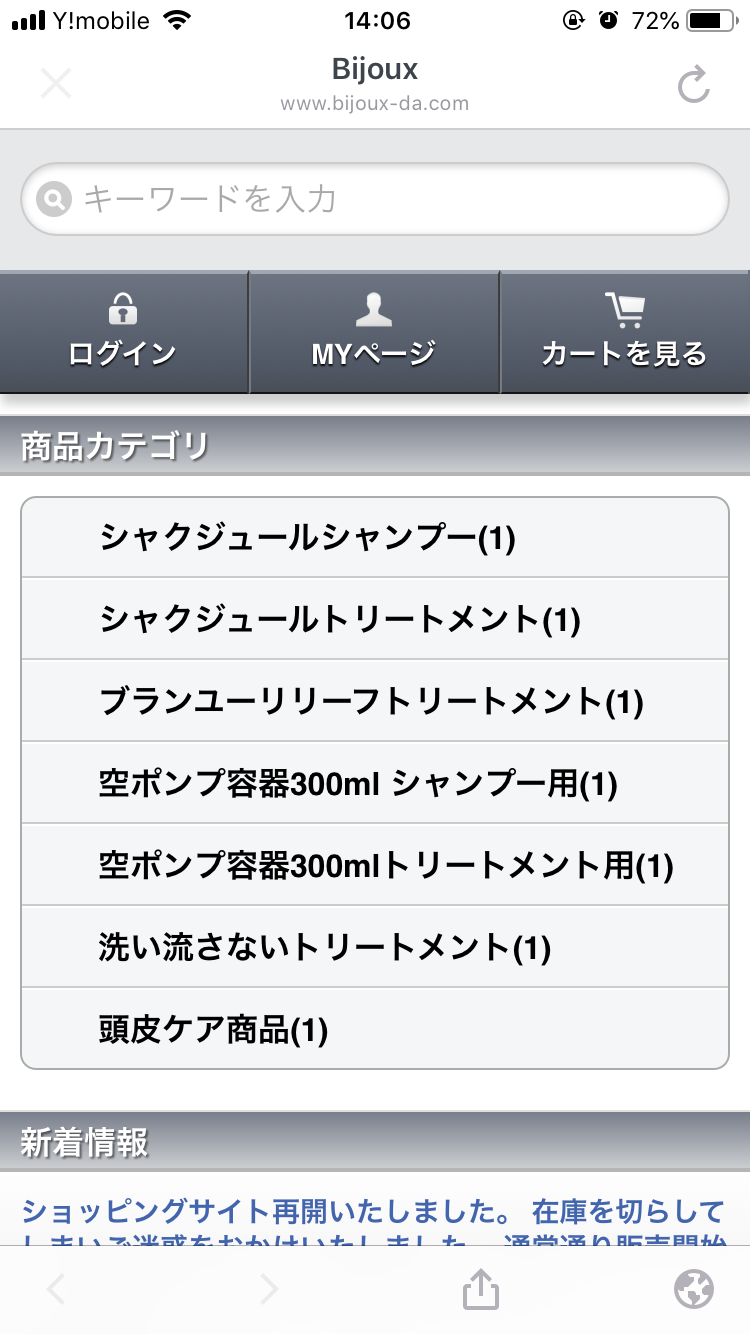Viewport: 750px width, 1334px height.
Task: Open page in external browser icon
Action: coord(693,1289)
